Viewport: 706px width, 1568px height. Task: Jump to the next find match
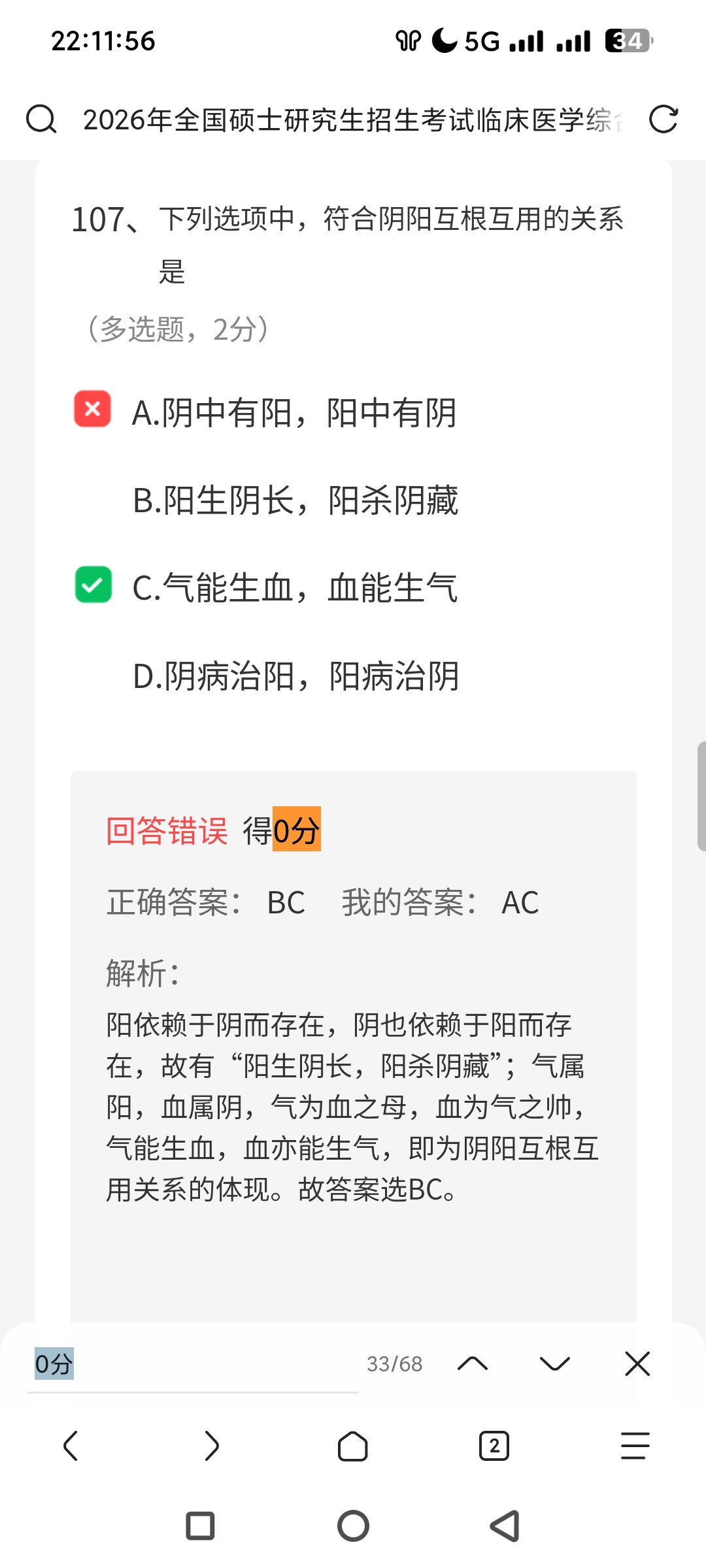pyautogui.click(x=555, y=1364)
